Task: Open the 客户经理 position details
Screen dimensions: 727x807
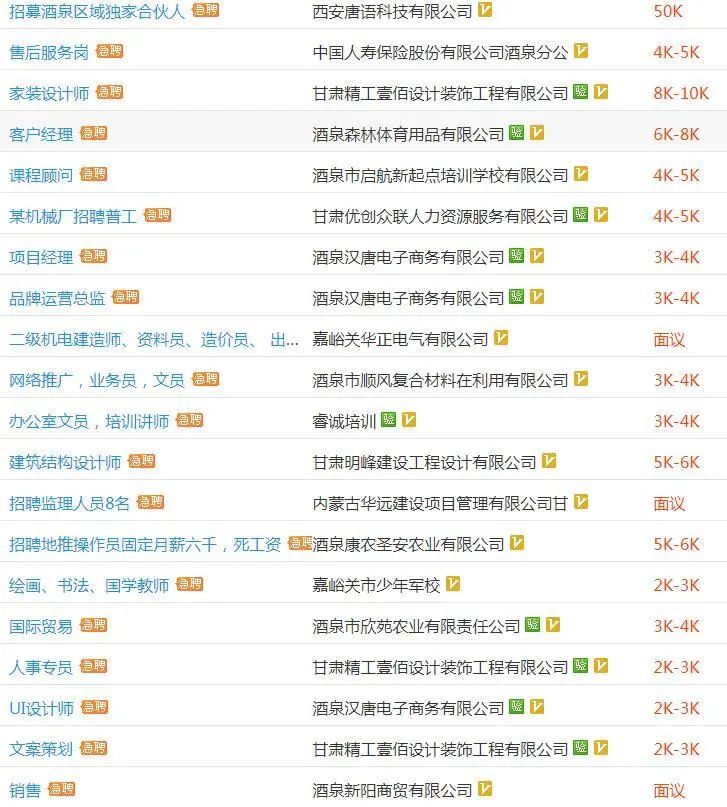Action: click(41, 134)
